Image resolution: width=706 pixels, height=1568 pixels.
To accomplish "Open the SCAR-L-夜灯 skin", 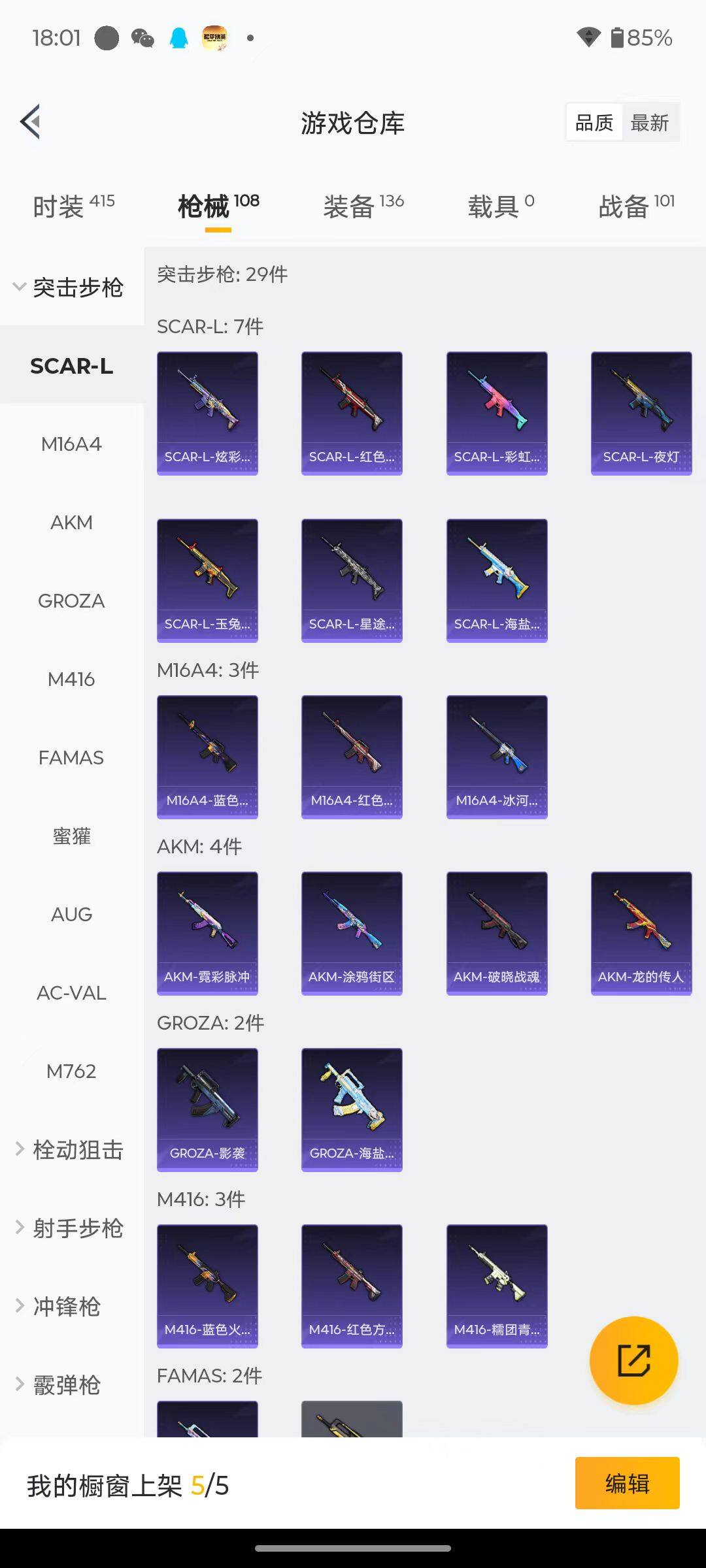I will 641,413.
